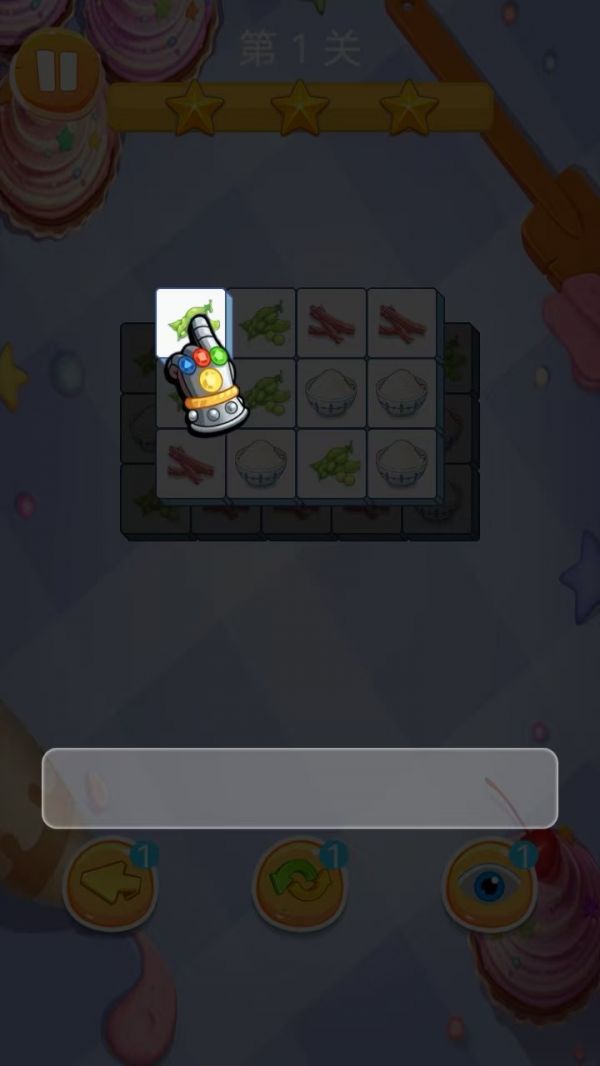600x1066 pixels.
Task: Use the undo arrow power-up
Action: tap(110, 885)
